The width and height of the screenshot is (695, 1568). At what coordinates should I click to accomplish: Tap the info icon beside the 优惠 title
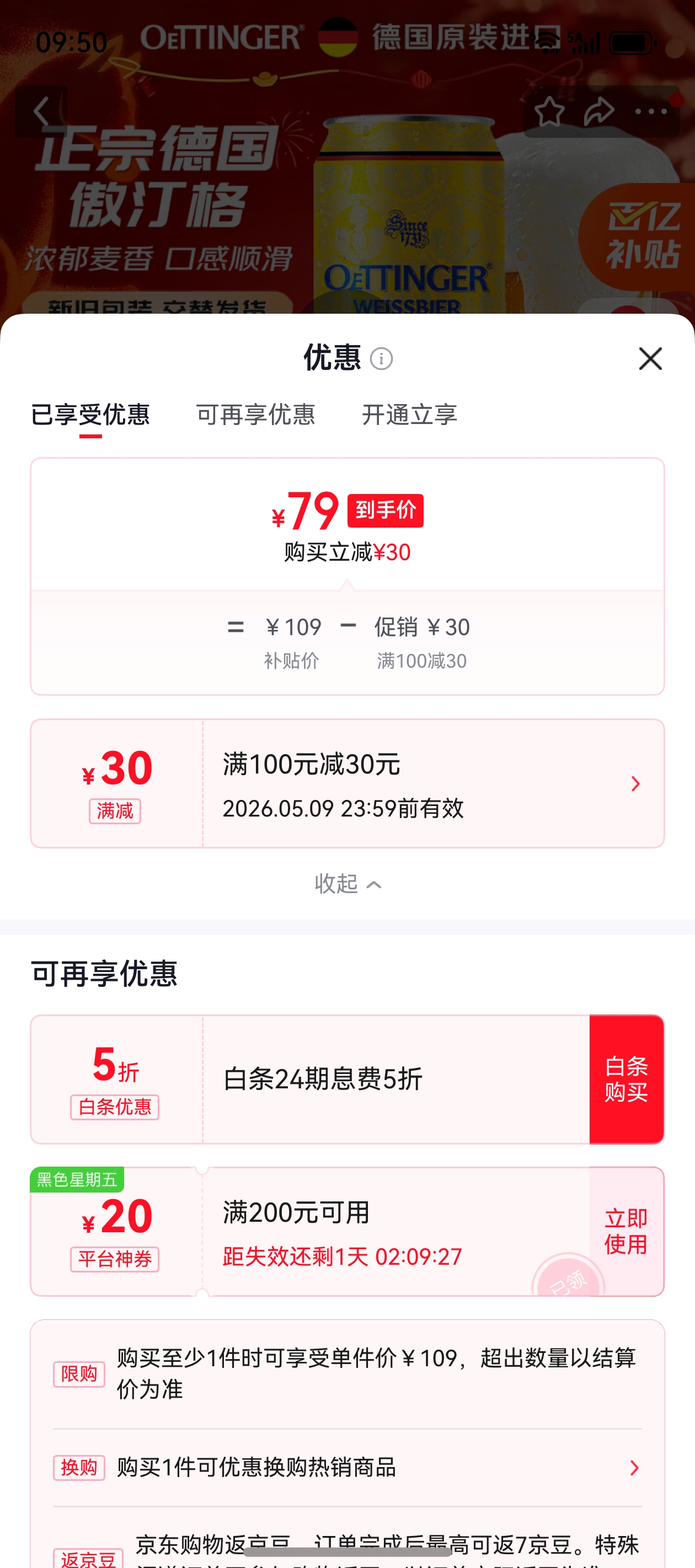[381, 359]
